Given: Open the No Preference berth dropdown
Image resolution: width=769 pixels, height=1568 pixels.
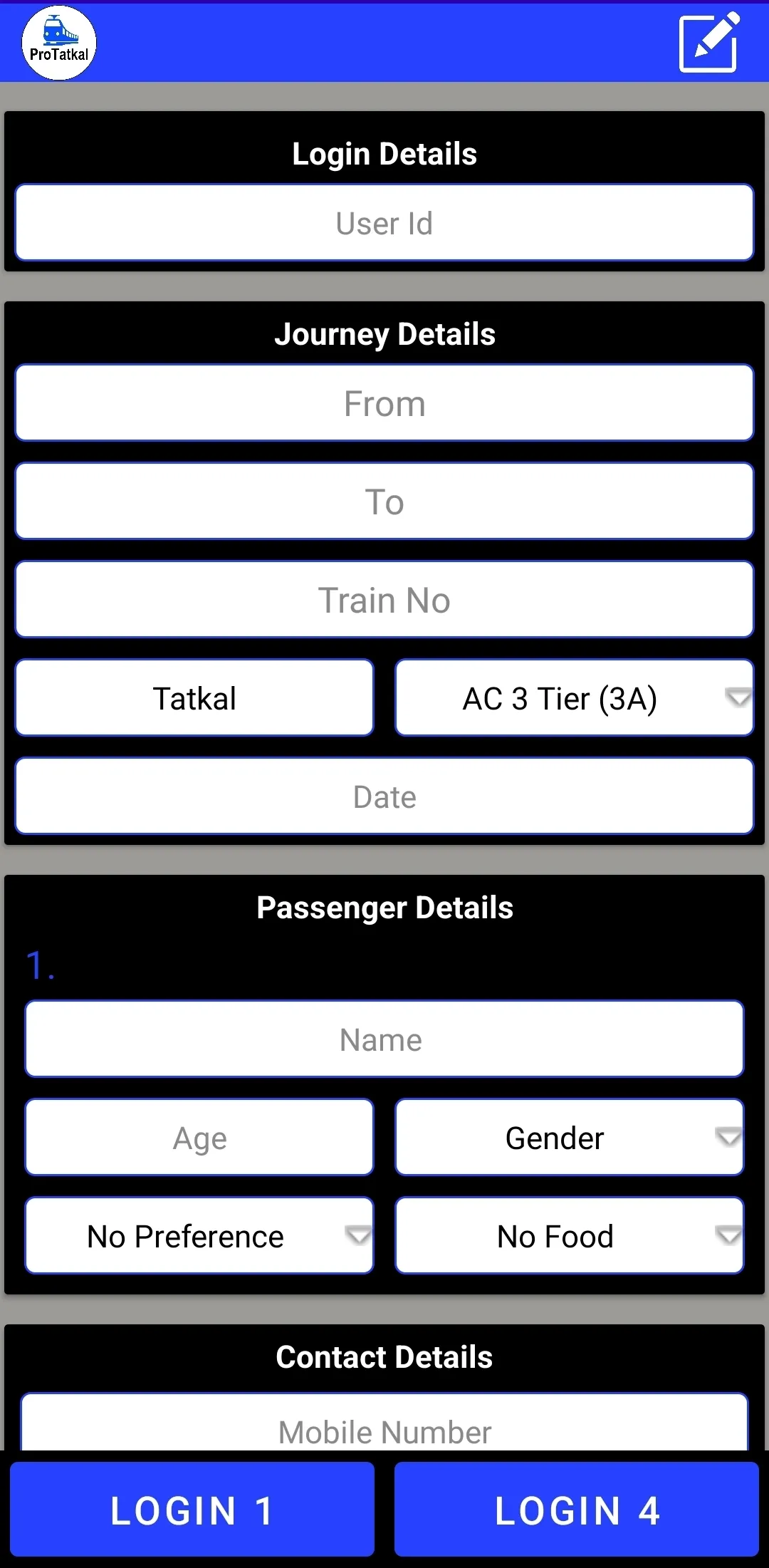Looking at the screenshot, I should [199, 1236].
